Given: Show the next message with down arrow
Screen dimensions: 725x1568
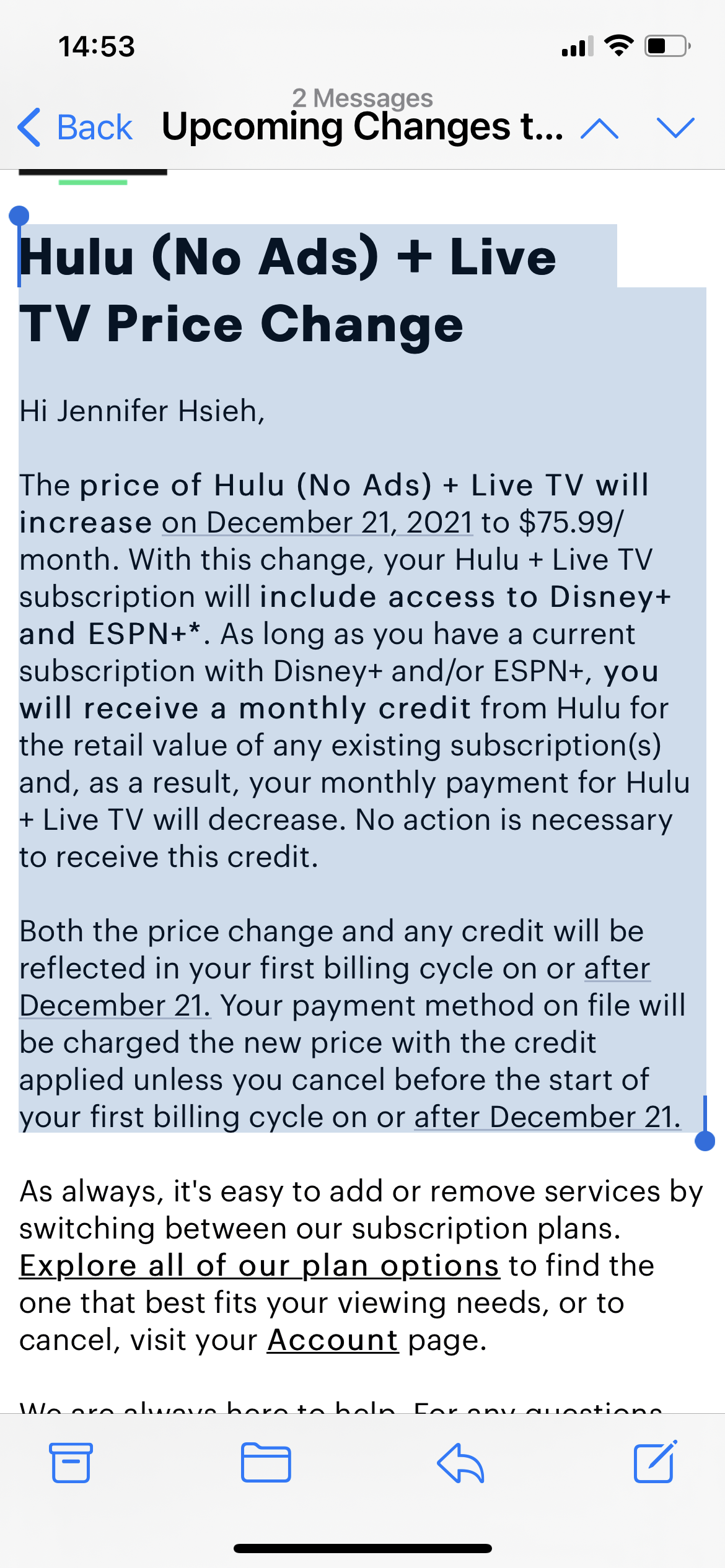Looking at the screenshot, I should [675, 128].
